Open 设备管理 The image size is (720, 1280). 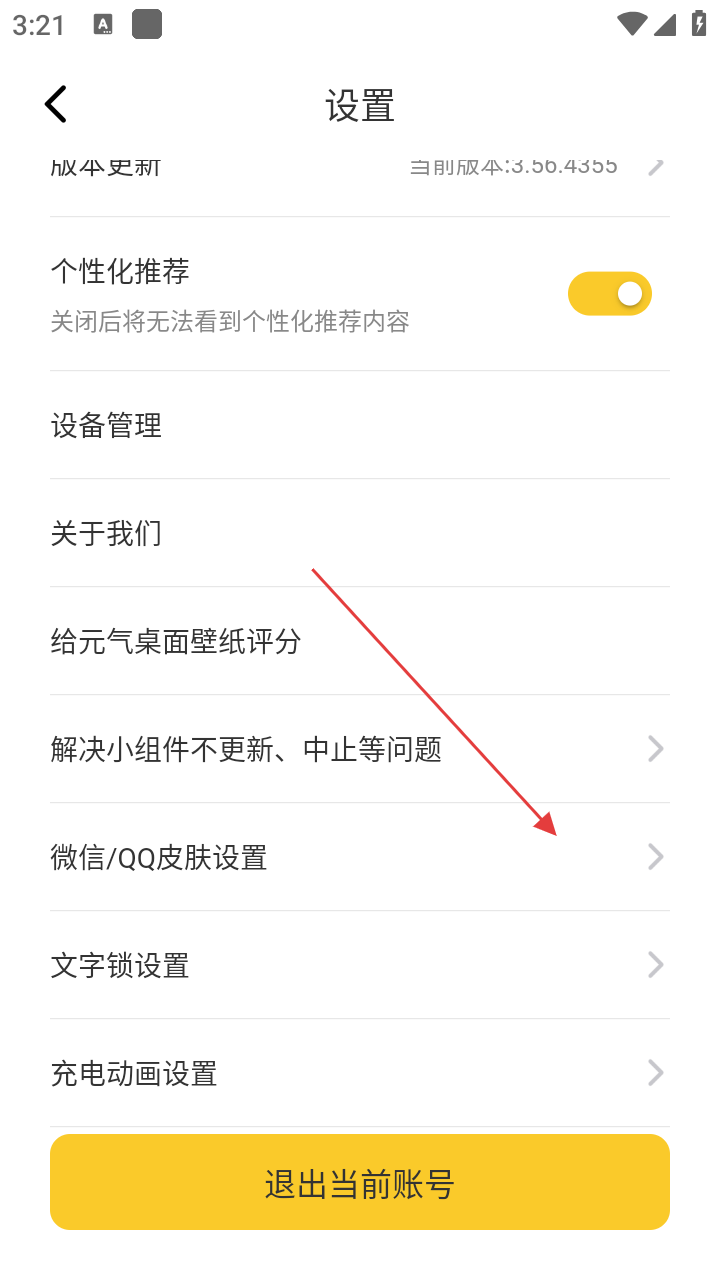pos(360,426)
